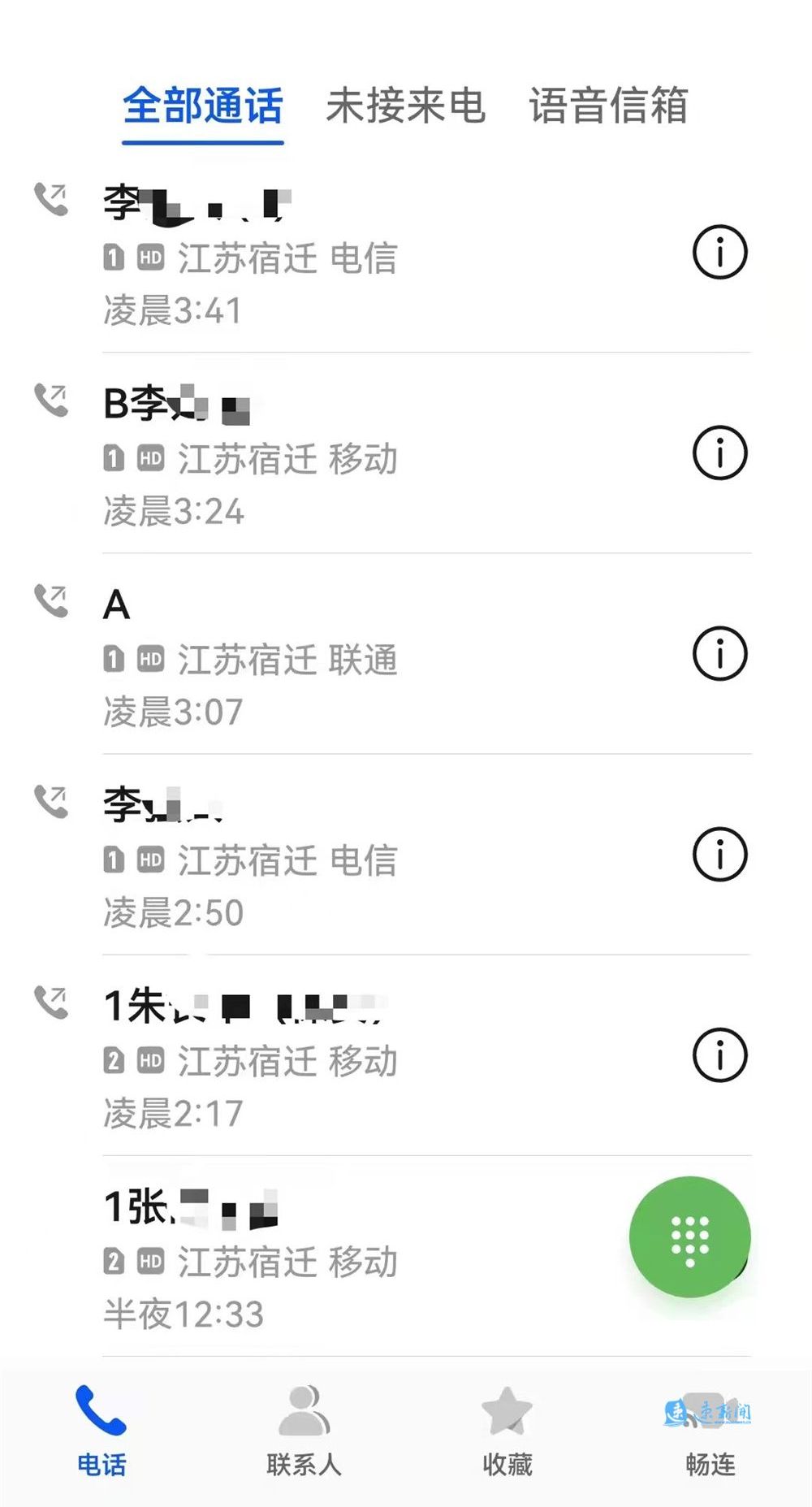Screen dimensions: 812x1507
Task: Redial the 半夜12:33 call entry
Action: [357, 1256]
